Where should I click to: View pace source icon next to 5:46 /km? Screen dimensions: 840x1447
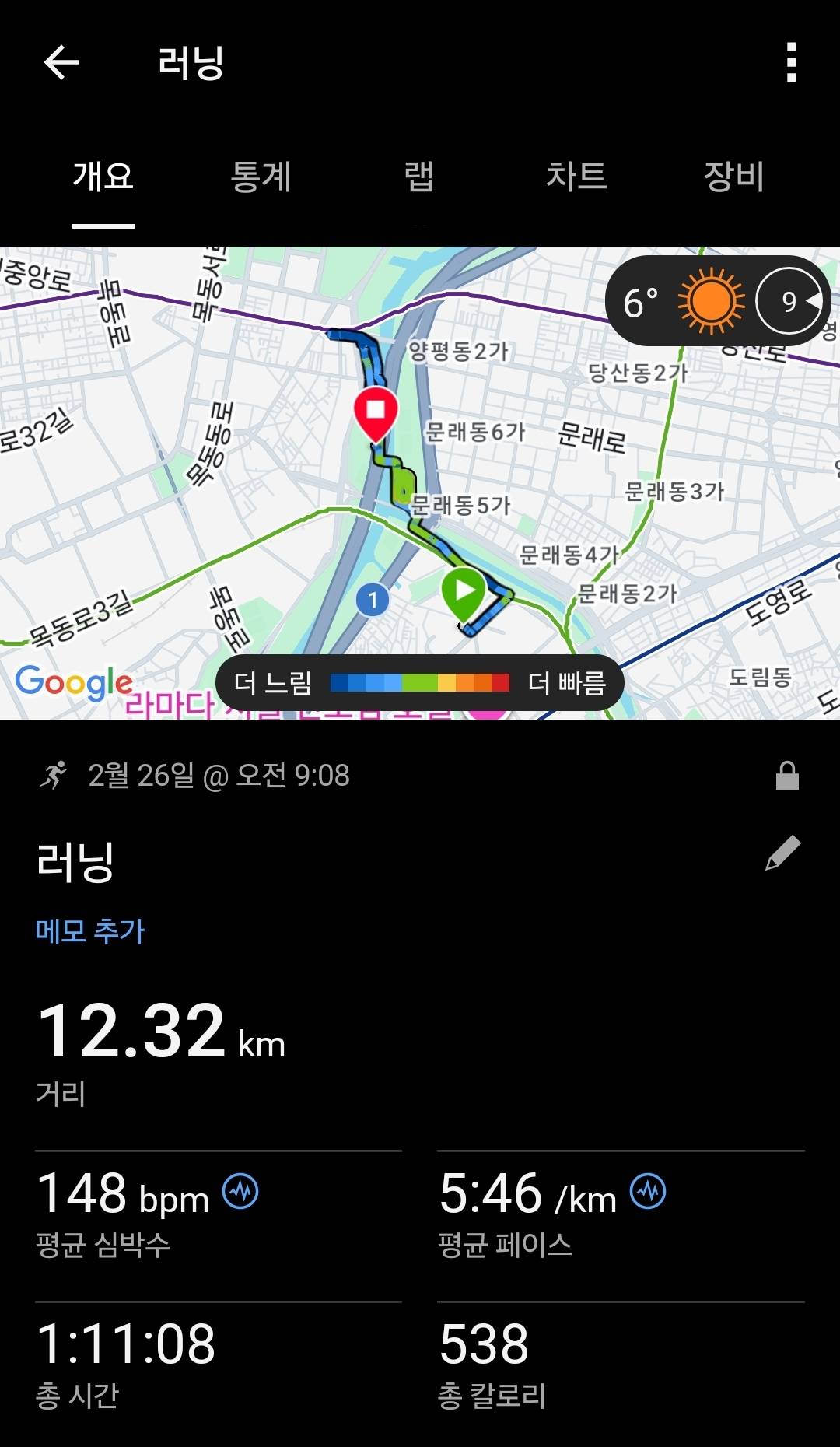coord(650,1191)
